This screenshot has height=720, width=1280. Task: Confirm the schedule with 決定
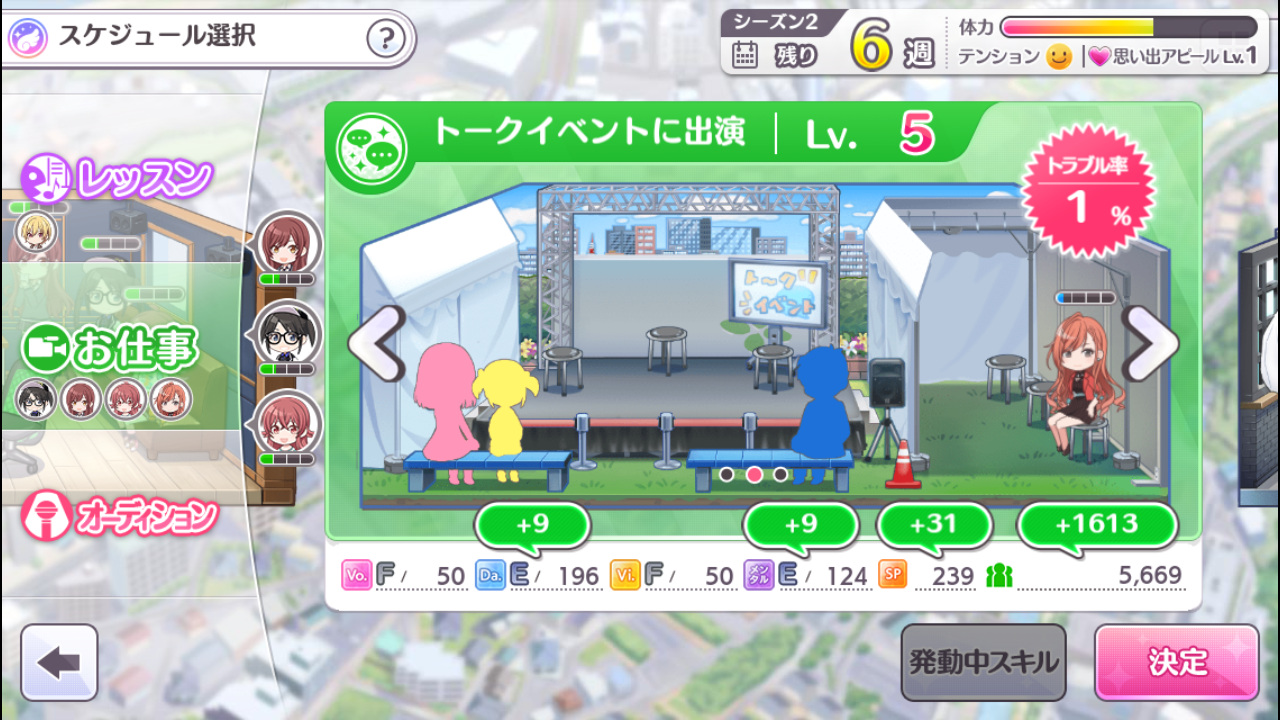[x=1176, y=662]
